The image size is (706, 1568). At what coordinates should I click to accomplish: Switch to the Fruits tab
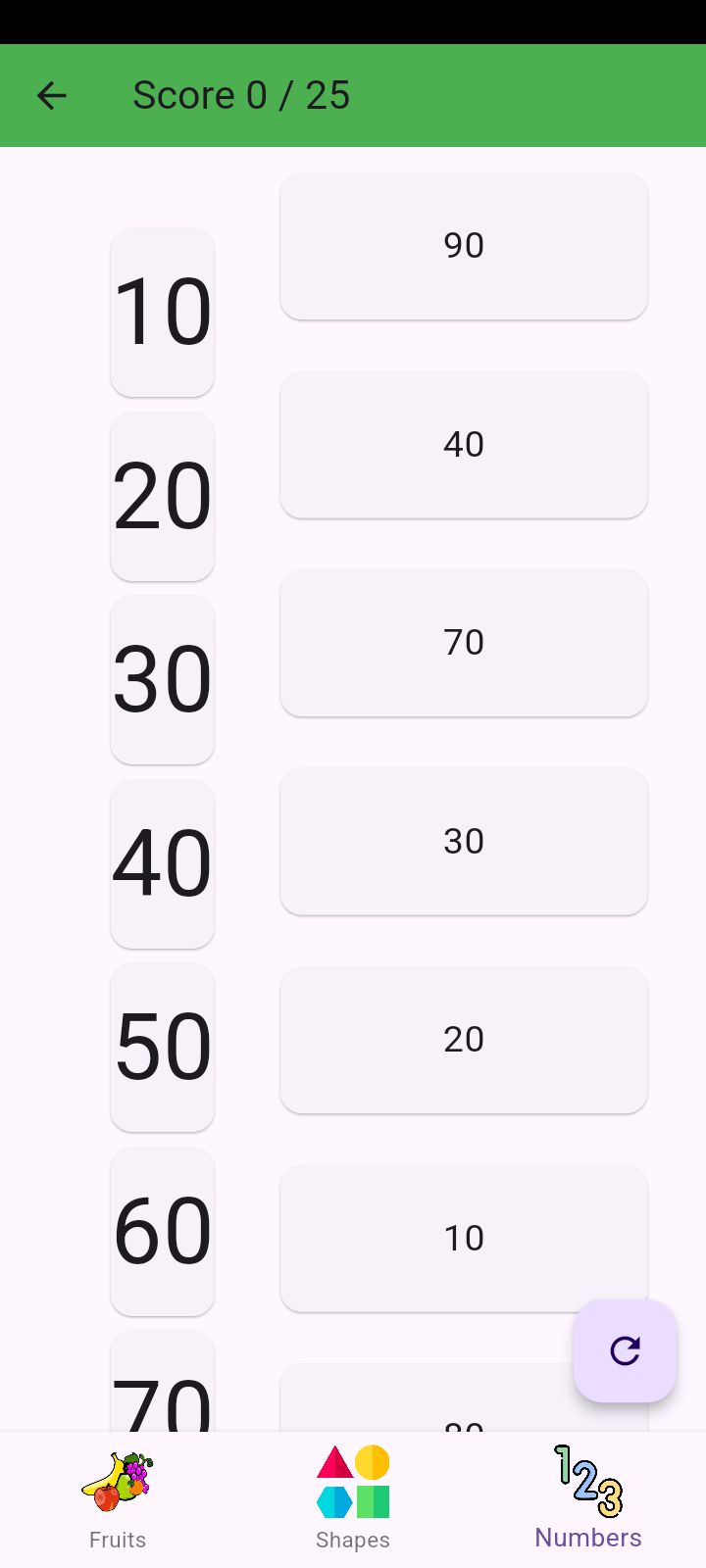118,1499
